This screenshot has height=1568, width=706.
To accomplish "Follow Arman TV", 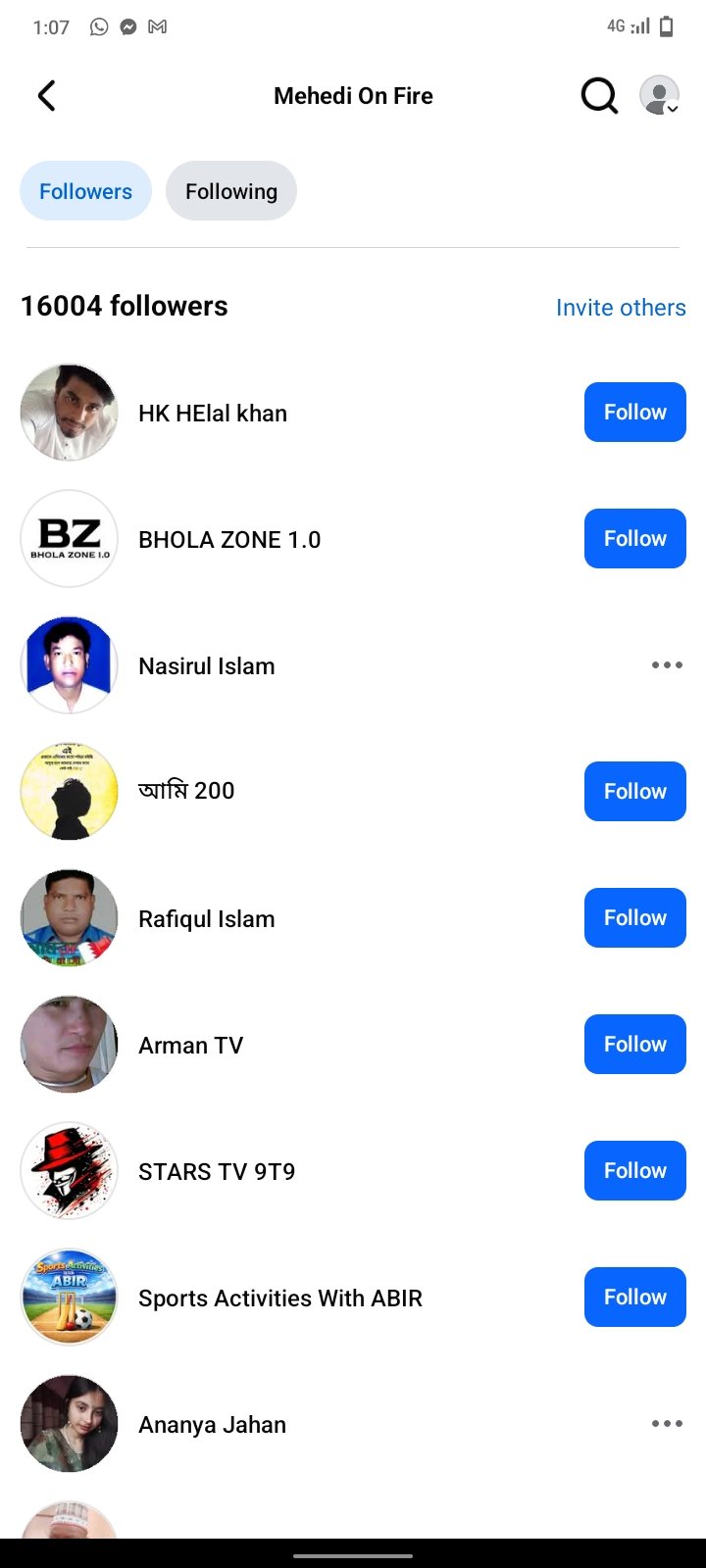I will (635, 1045).
